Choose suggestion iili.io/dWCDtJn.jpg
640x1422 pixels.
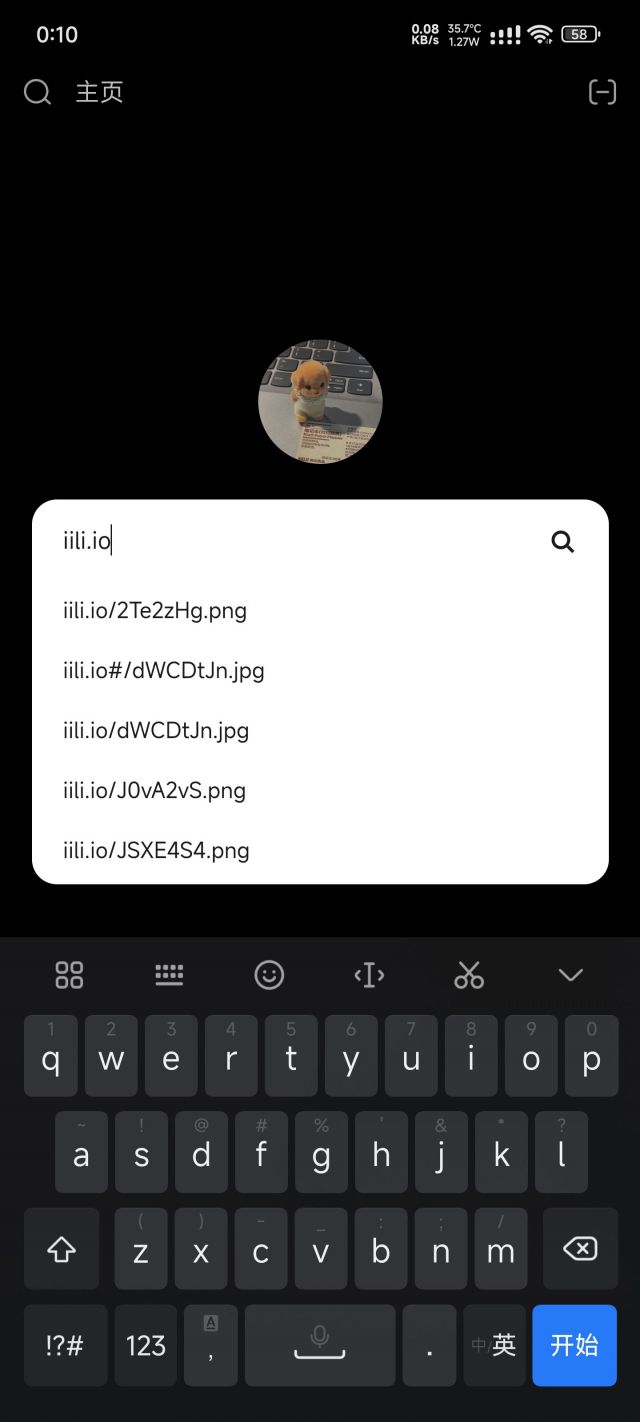coord(156,730)
